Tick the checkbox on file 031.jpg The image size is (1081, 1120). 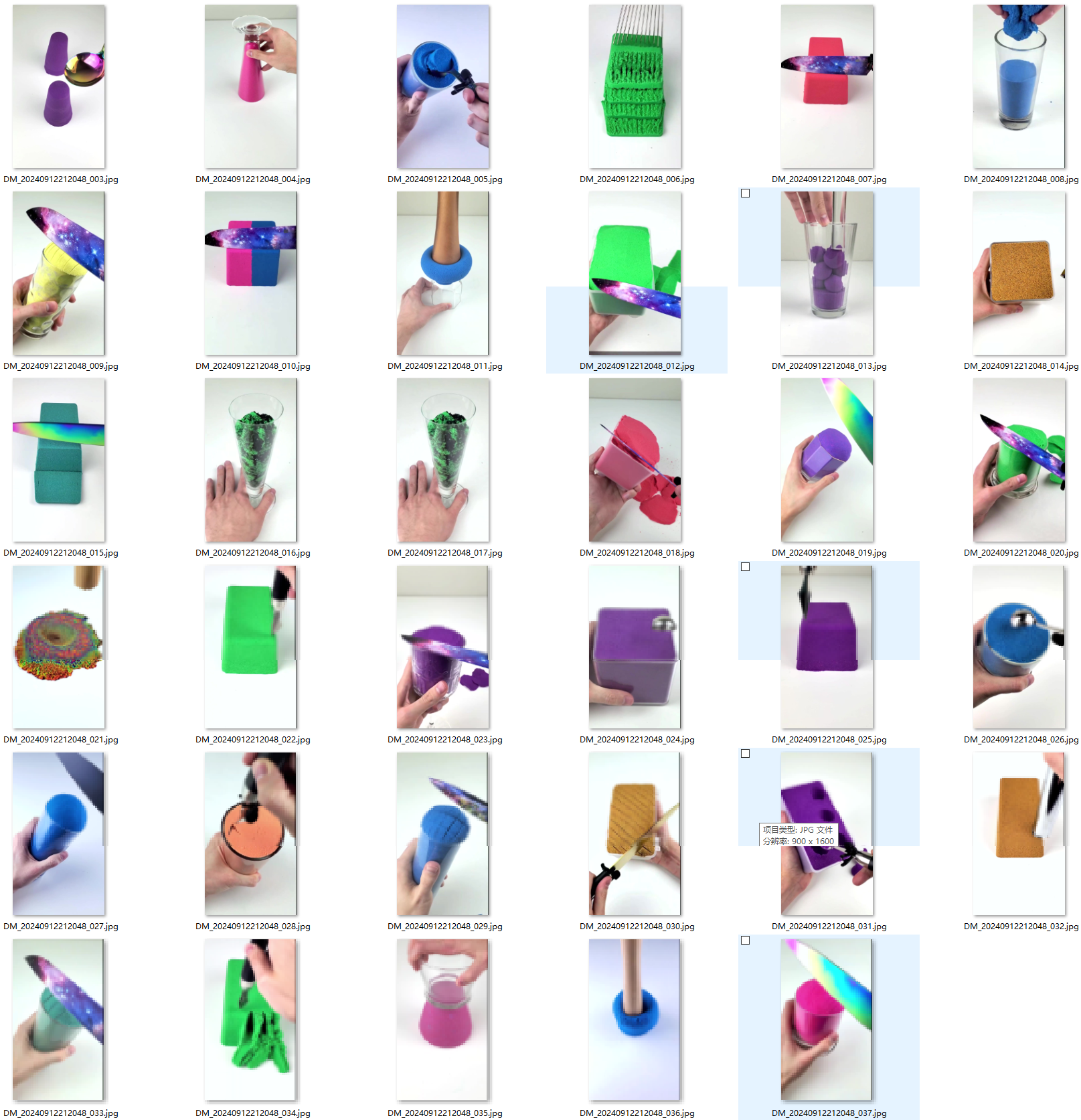pos(745,754)
